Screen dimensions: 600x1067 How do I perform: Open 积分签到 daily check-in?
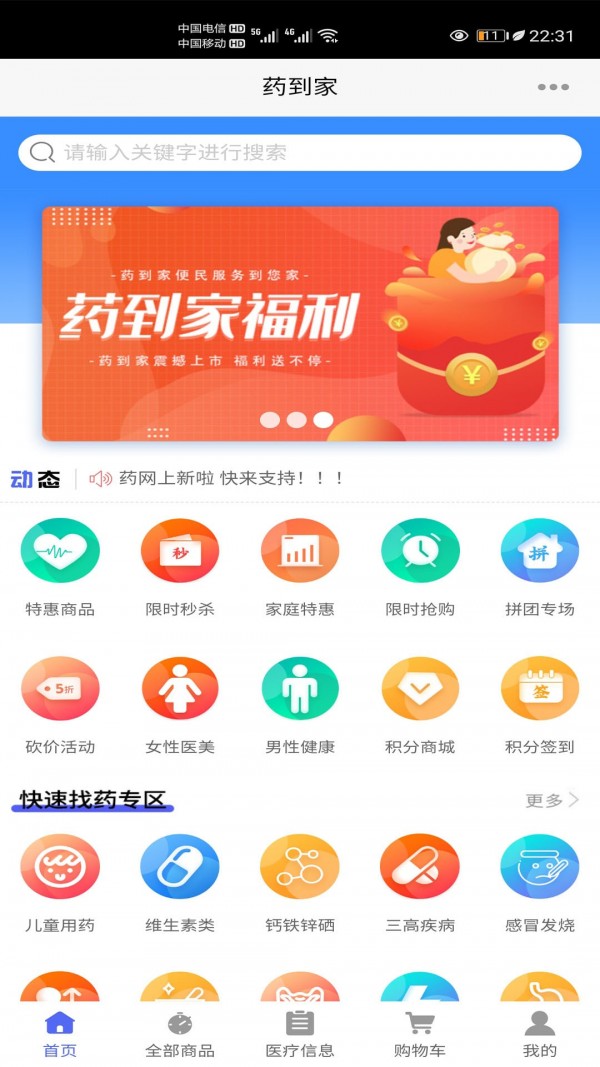540,703
